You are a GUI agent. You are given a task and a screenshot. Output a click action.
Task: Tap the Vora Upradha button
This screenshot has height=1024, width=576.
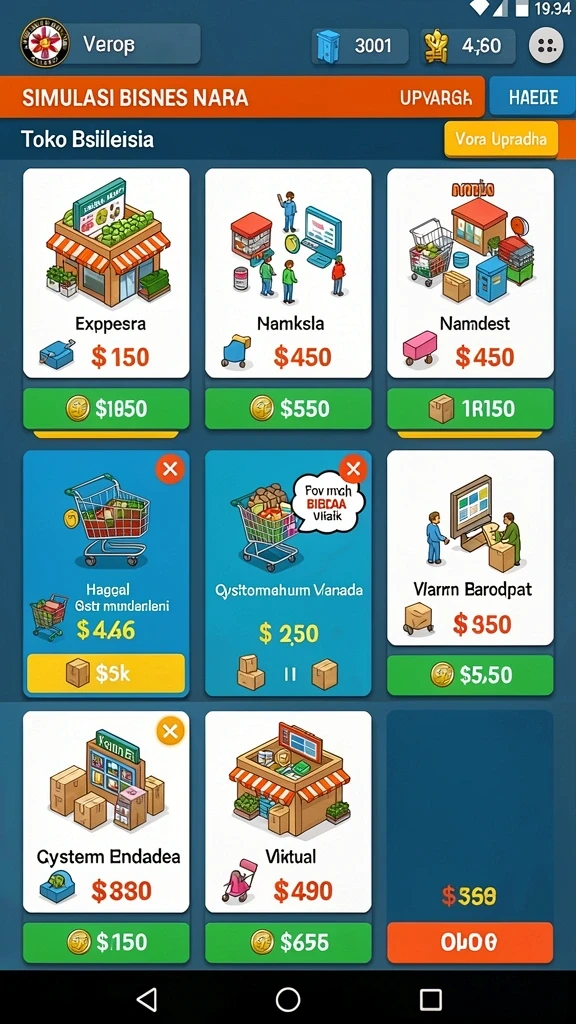click(501, 139)
